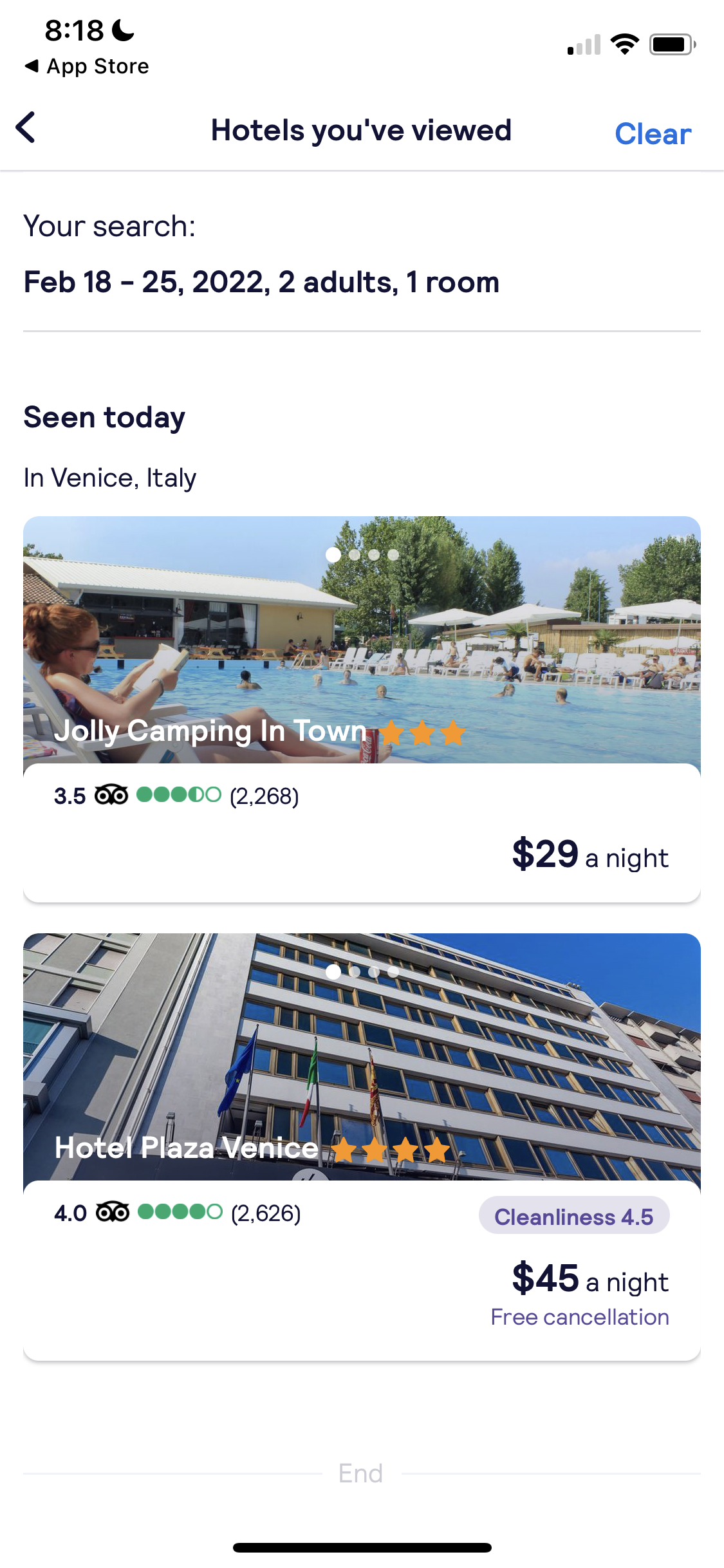Go back using the header arrow
Viewport: 724px width, 1568px height.
point(26,127)
